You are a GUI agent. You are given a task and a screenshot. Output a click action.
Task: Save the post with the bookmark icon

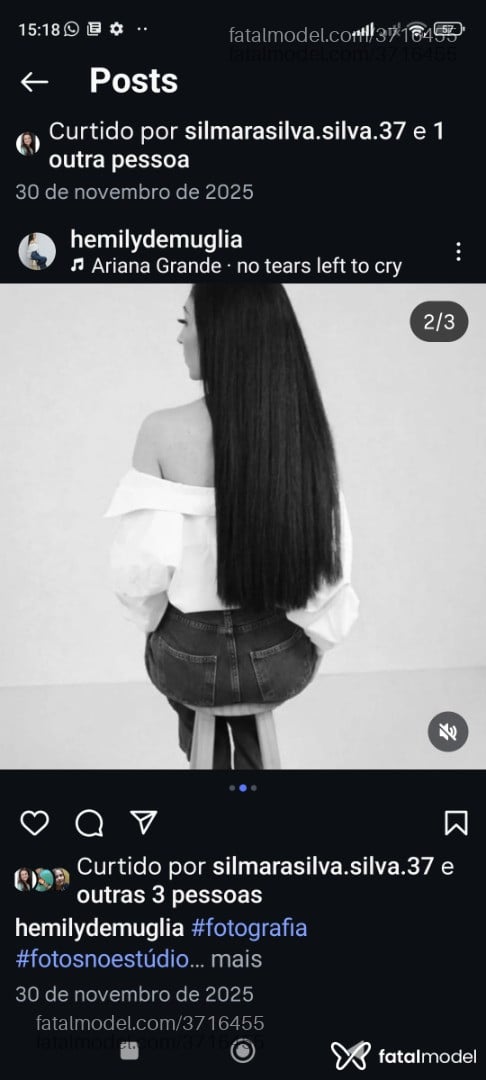456,822
